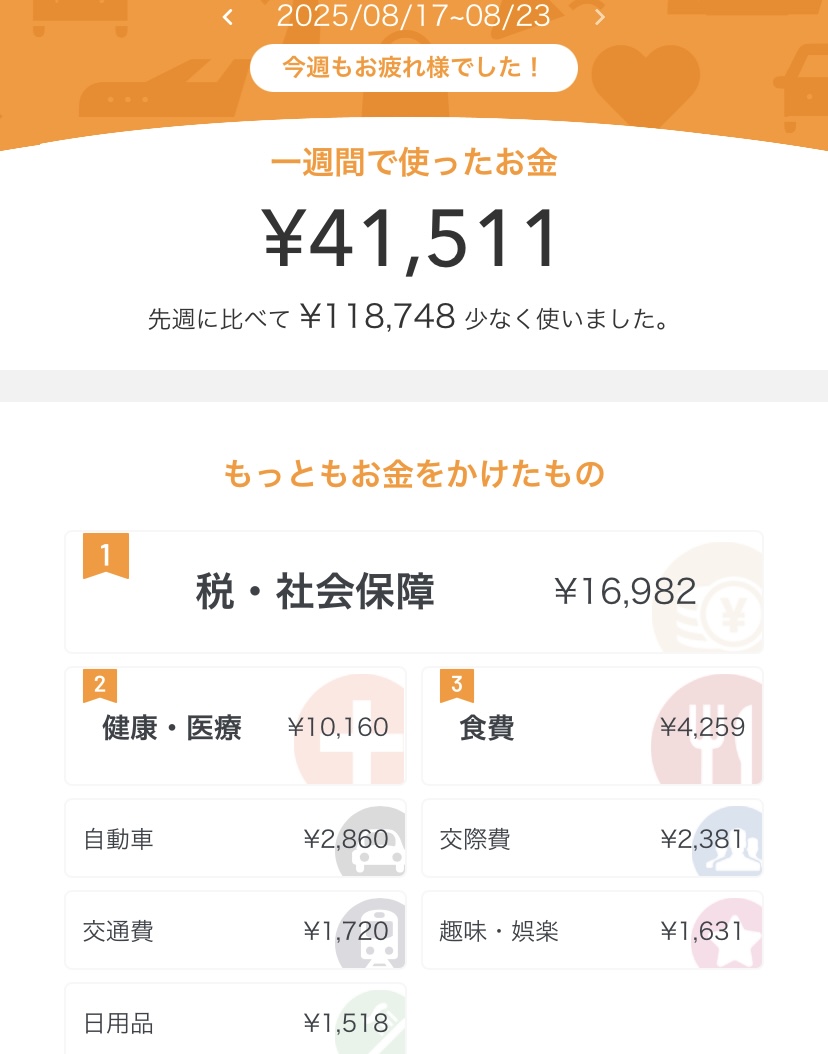828x1054 pixels.
Task: Open the 日用品 expense card
Action: [235, 1022]
